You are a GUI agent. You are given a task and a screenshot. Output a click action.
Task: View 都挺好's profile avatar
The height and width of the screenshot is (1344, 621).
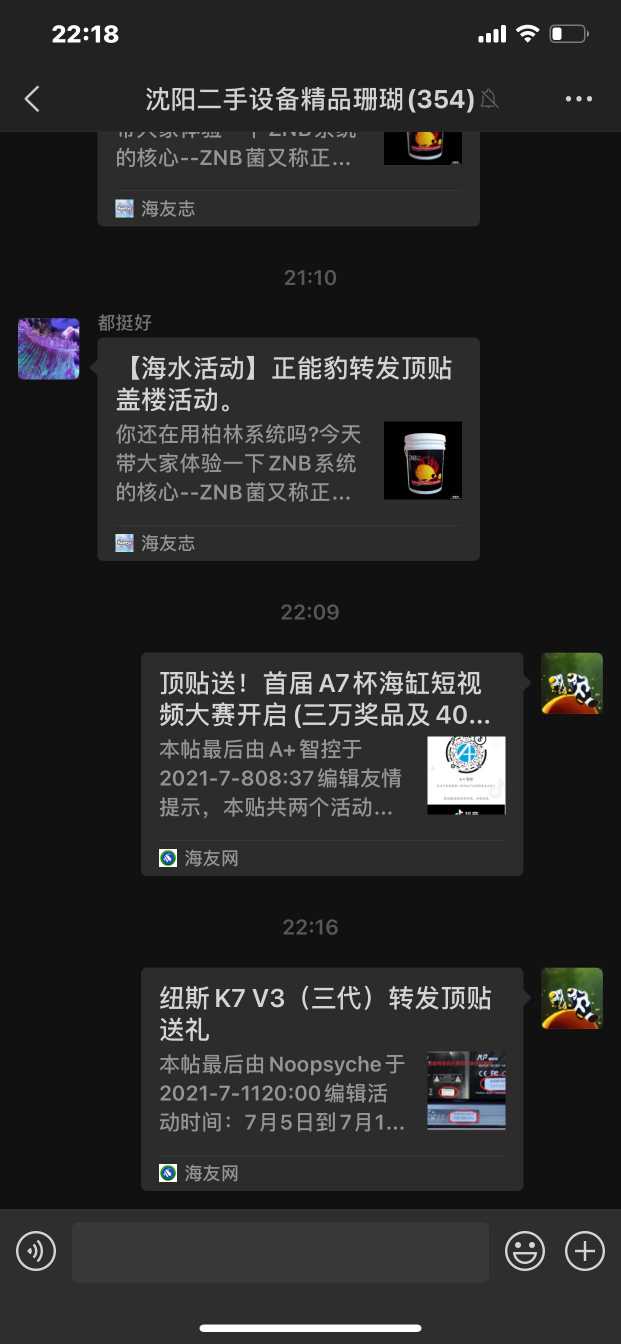coord(49,349)
